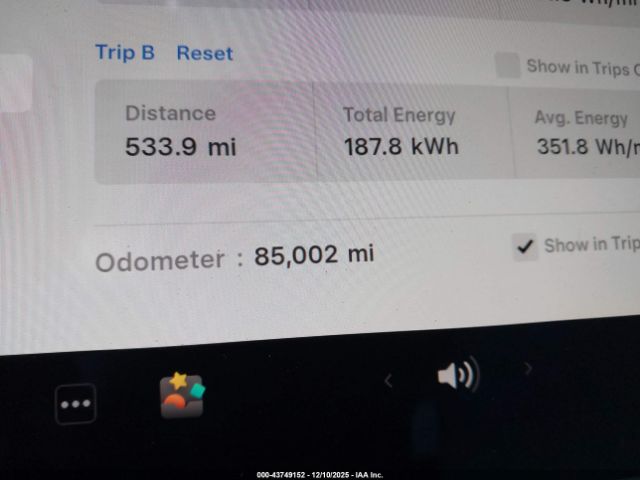Screen dimensions: 640x480
Task: Reset the Trip B counter
Action: (205, 53)
